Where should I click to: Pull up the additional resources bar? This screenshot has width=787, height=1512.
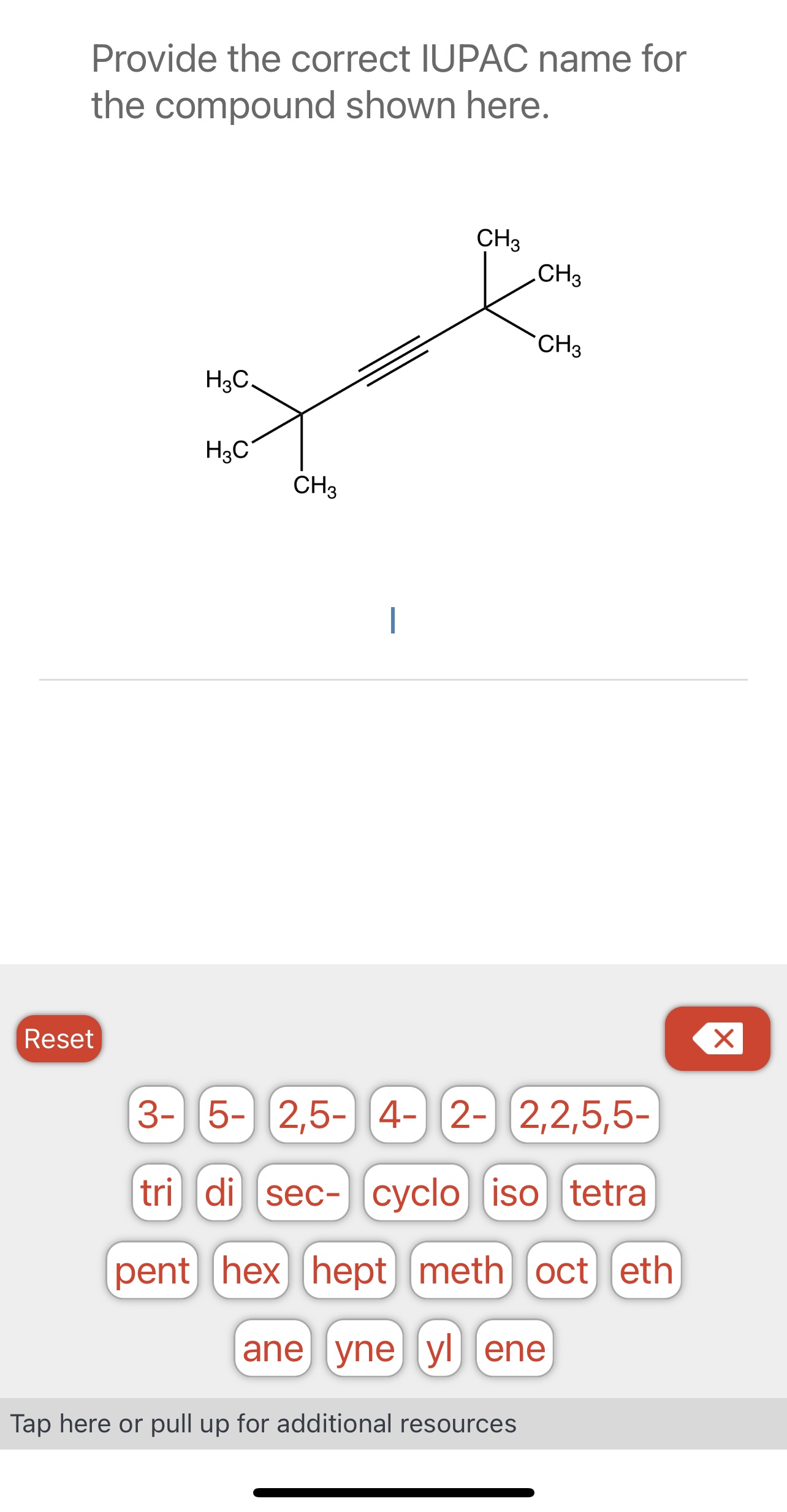click(392, 1424)
